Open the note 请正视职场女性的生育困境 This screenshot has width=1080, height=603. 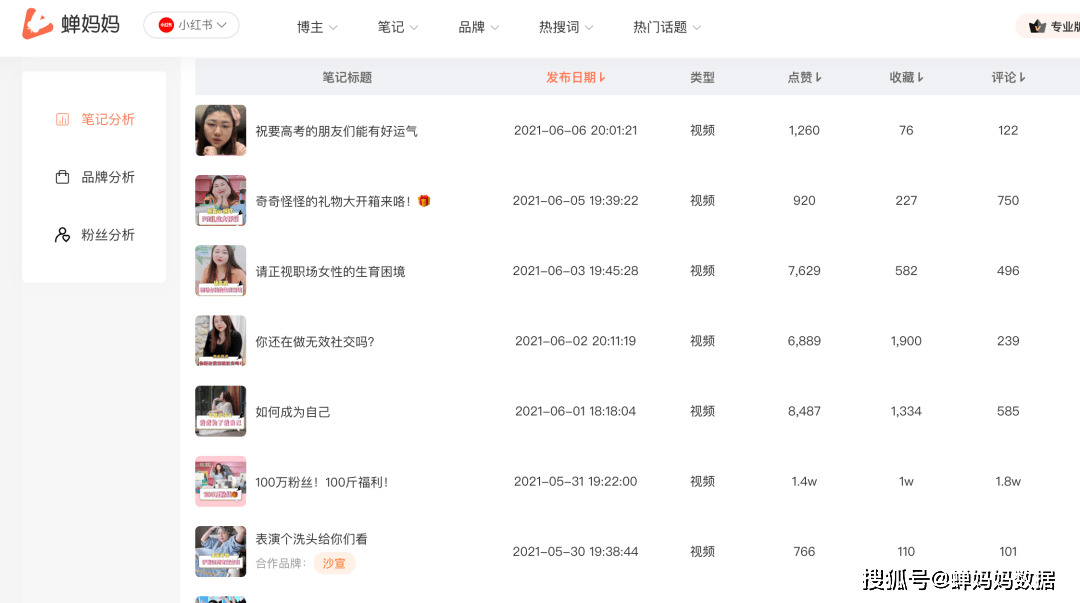click(330, 271)
